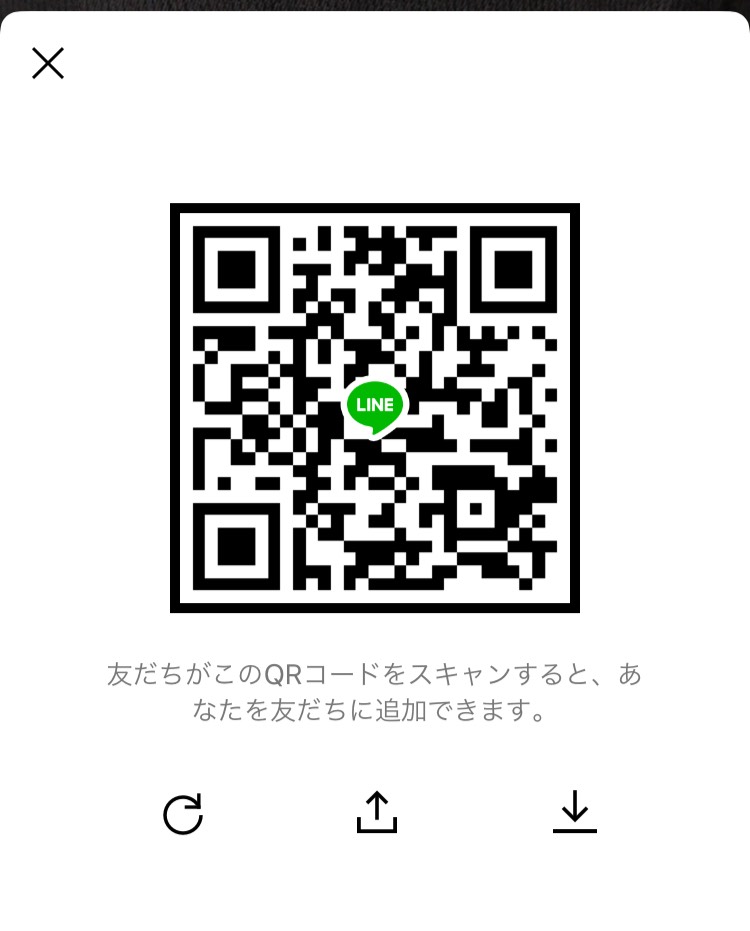Refresh the QR code
The width and height of the screenshot is (750, 931).
[x=183, y=814]
